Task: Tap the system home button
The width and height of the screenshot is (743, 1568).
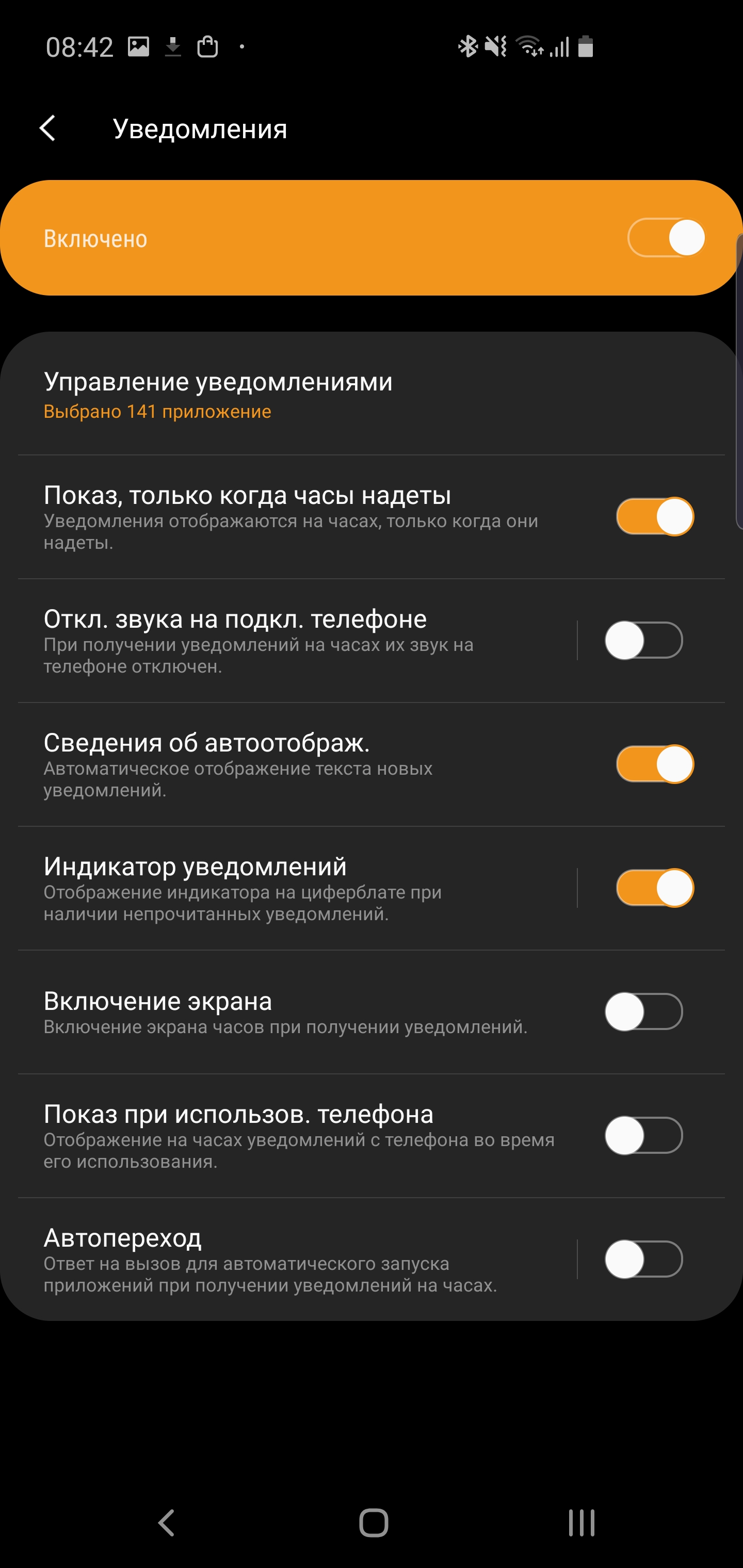Action: tap(374, 1524)
